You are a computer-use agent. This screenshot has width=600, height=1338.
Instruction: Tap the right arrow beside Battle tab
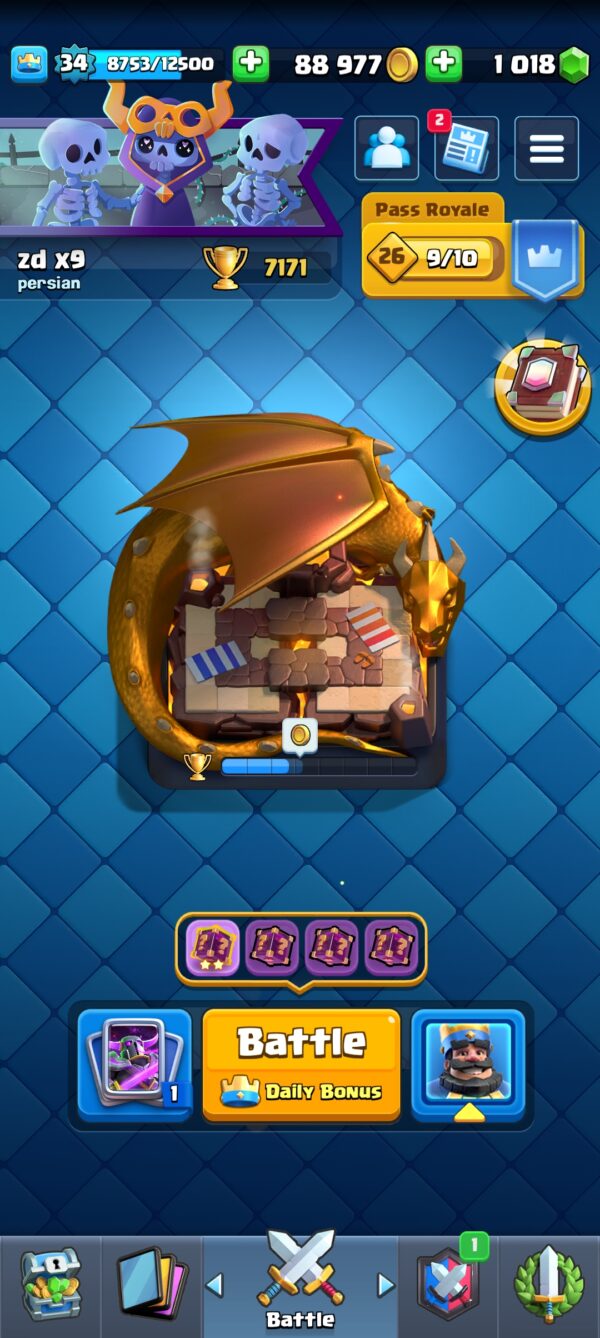pos(385,1284)
